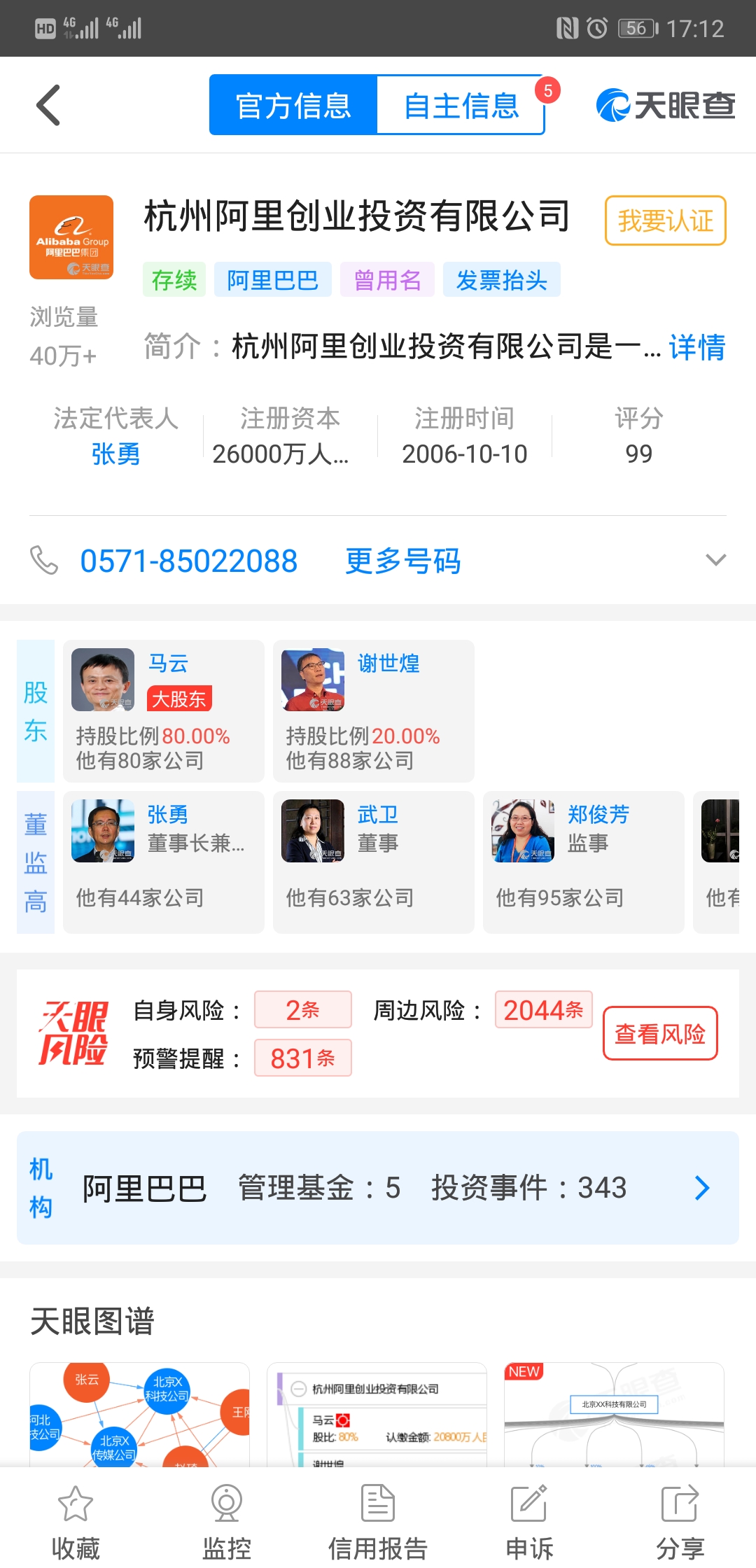Open legal representative 张勇's profile
This screenshot has width=756, height=1568.
coord(115,454)
